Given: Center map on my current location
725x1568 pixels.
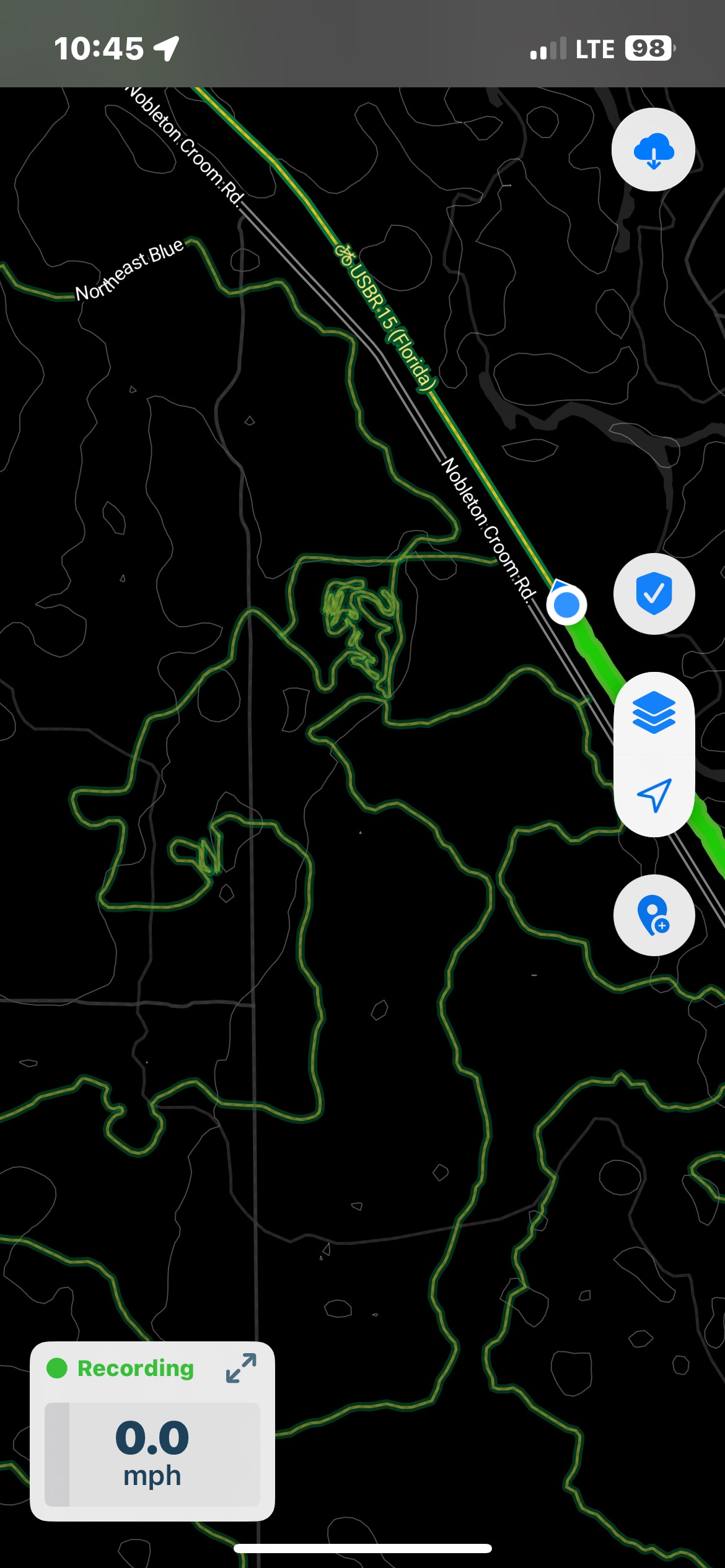Looking at the screenshot, I should point(654,795).
